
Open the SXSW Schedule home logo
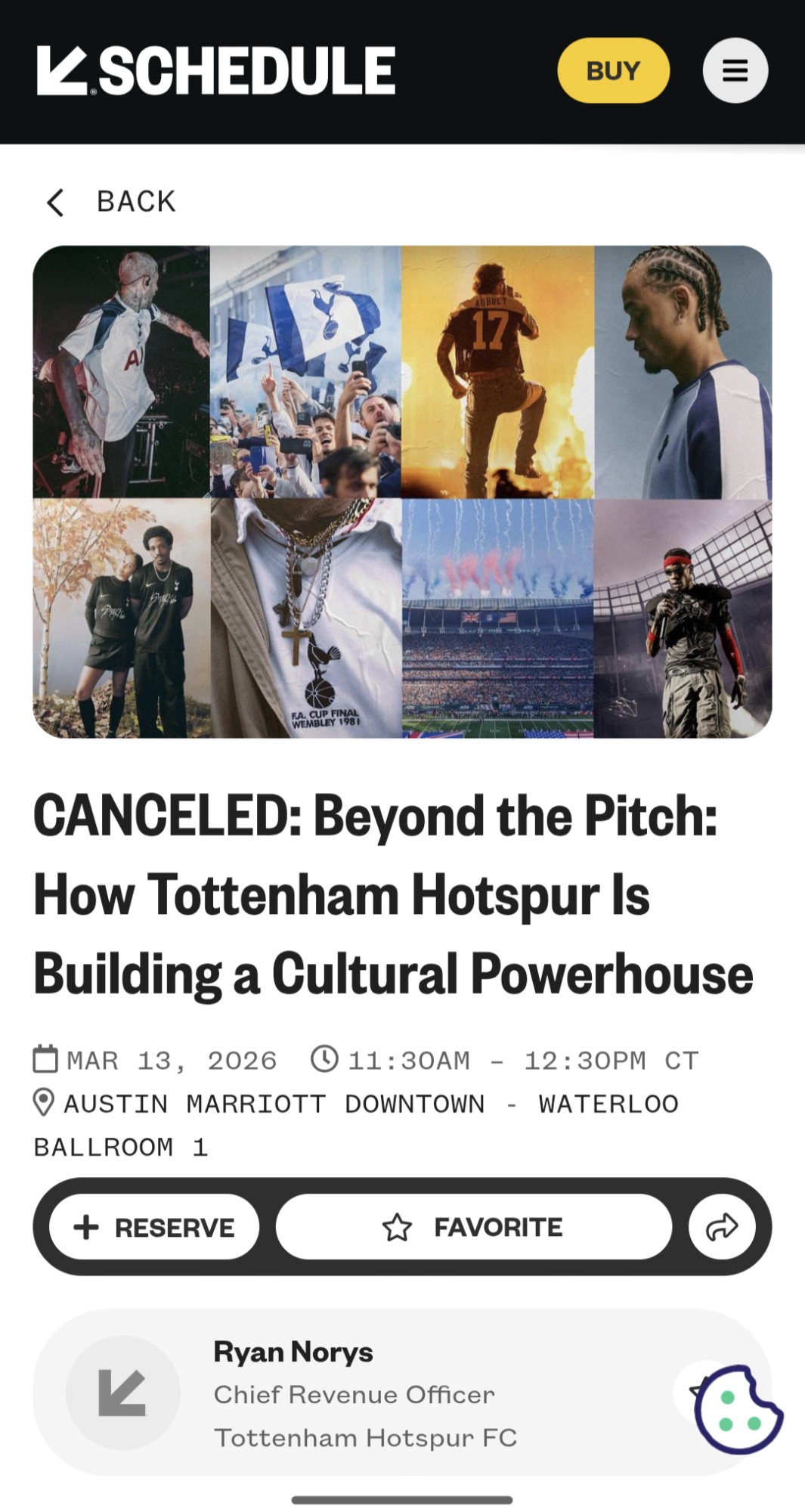215,70
